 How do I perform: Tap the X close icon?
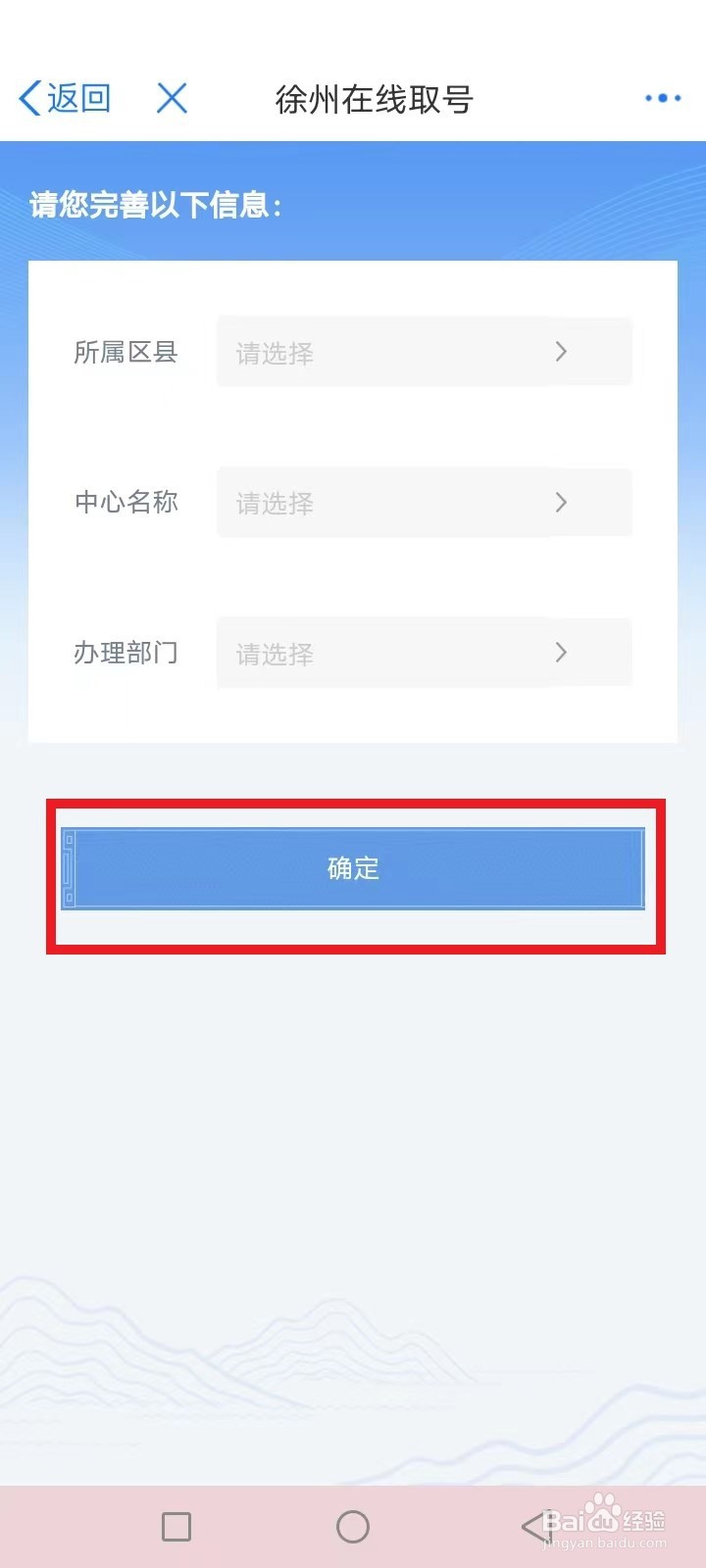point(172,98)
